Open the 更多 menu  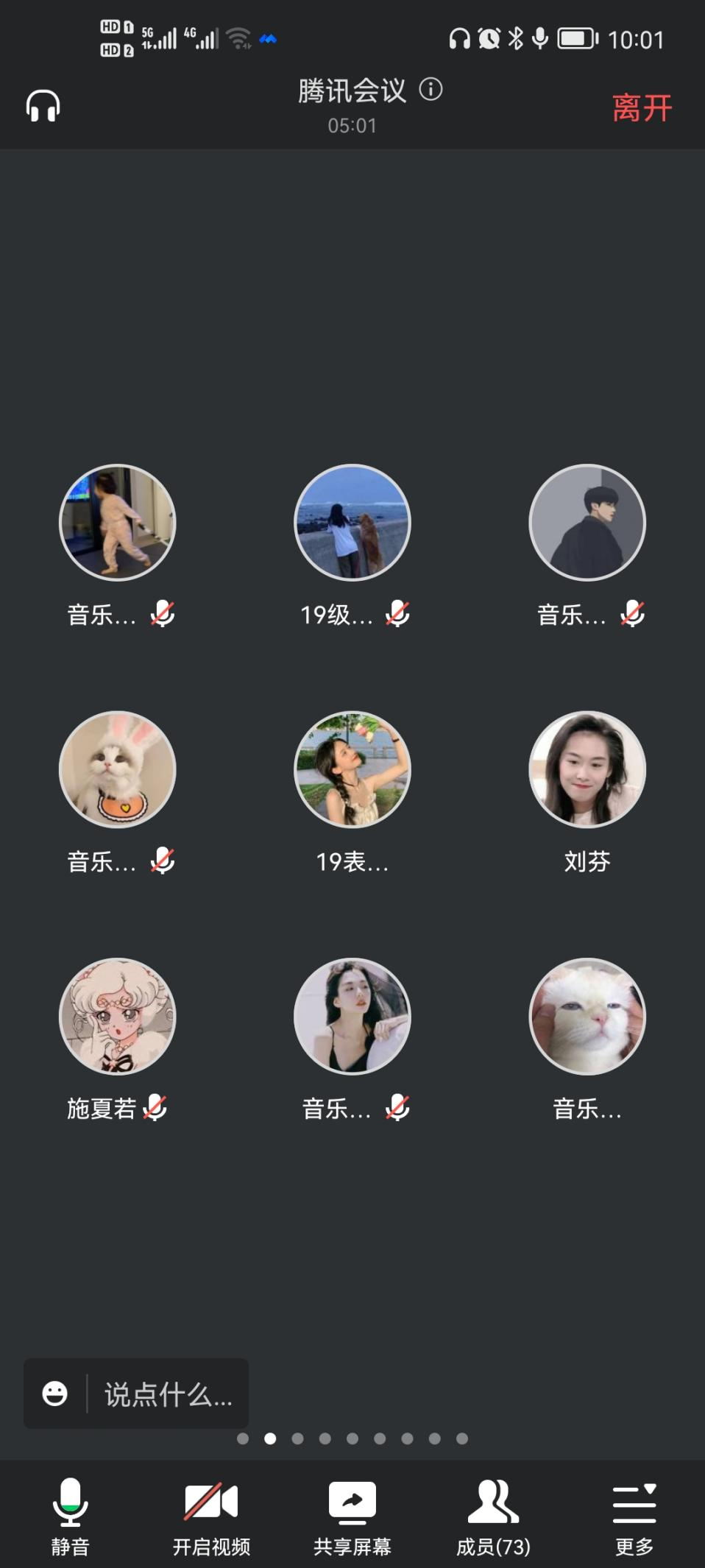coord(634,1516)
